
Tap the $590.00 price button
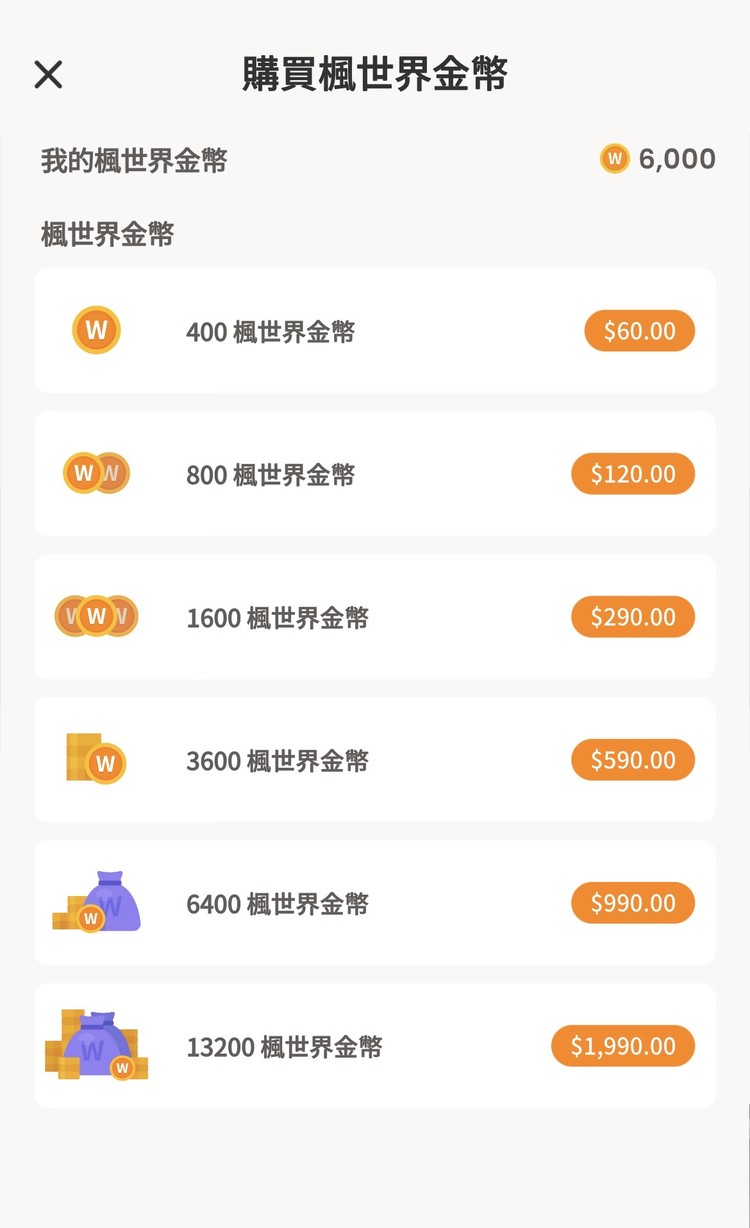(632, 760)
